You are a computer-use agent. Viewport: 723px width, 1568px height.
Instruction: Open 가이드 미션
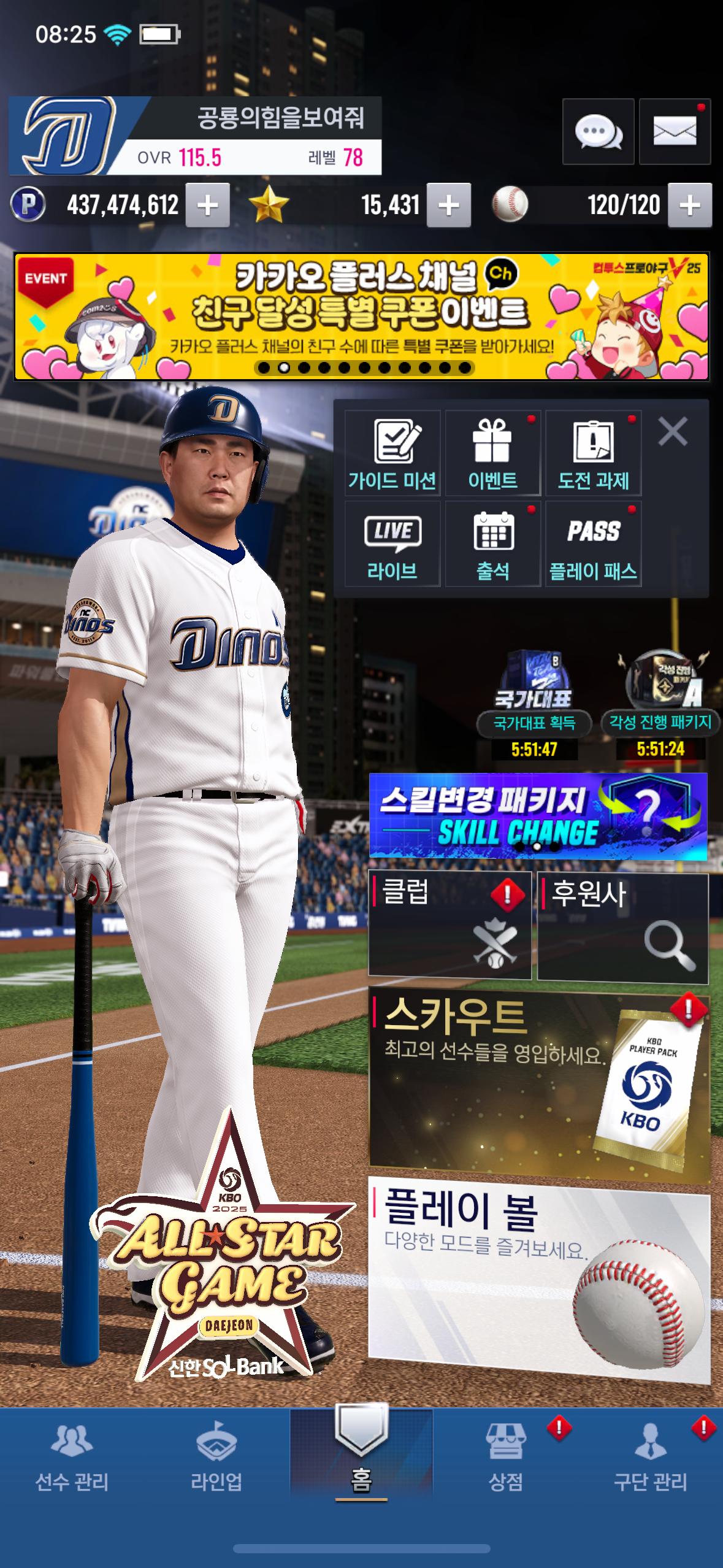click(x=392, y=454)
